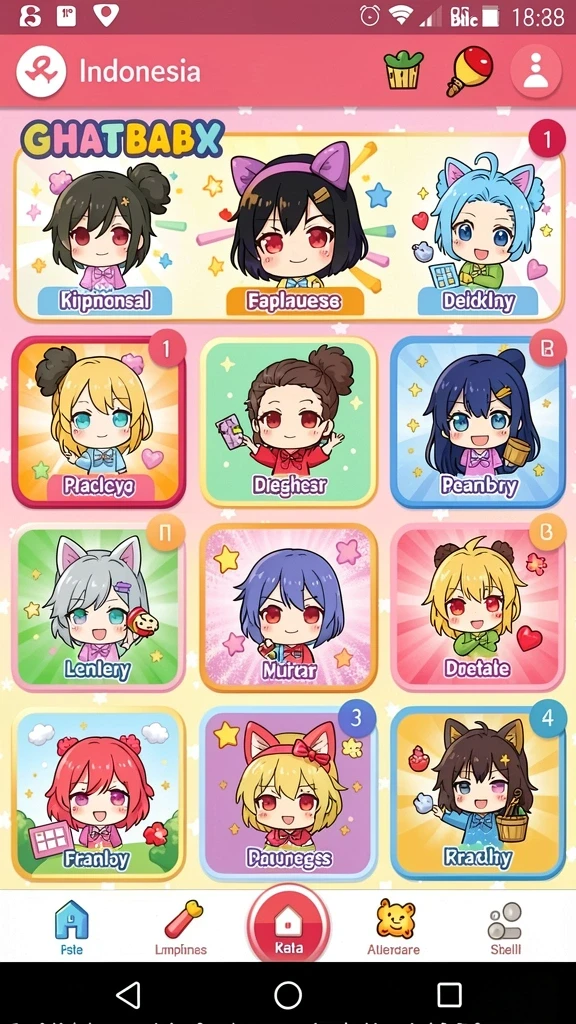
Task: Open the basket icon in the top bar
Action: [x=404, y=70]
